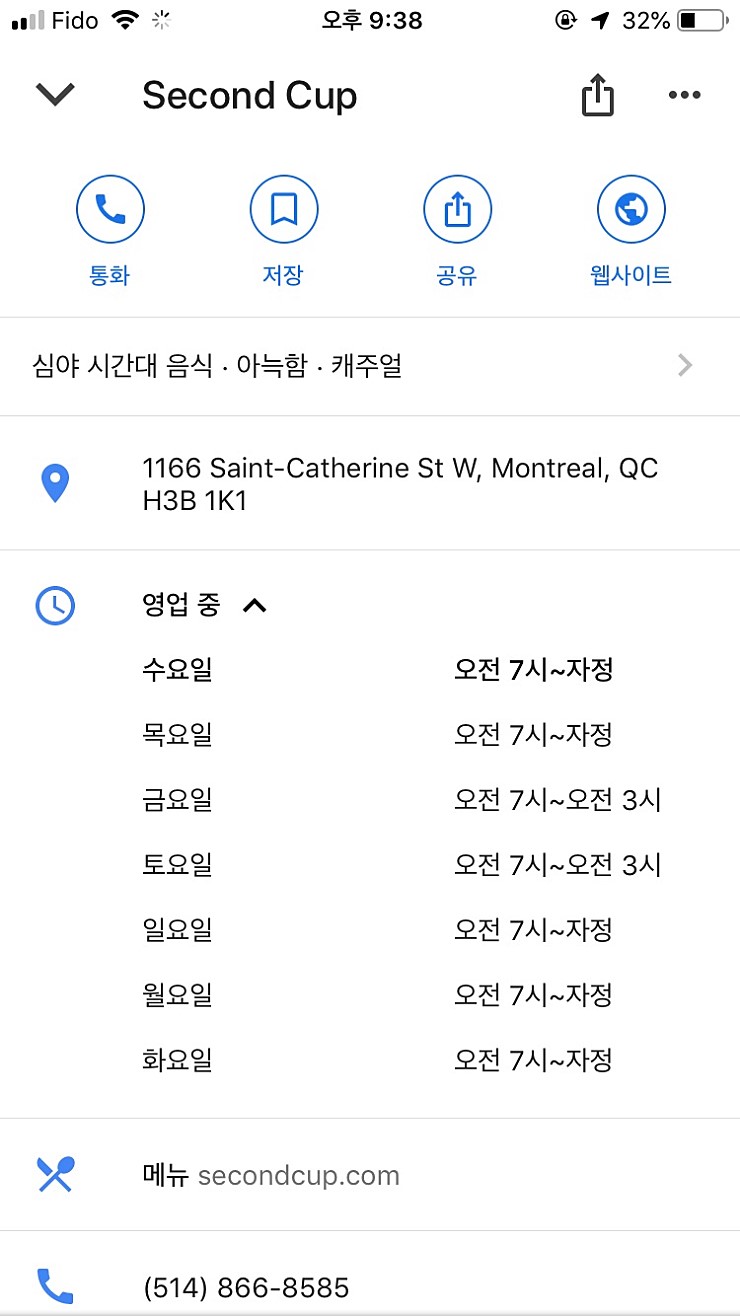
Task: Tap the 1166 Saint-Catherine St W address row
Action: pos(370,484)
